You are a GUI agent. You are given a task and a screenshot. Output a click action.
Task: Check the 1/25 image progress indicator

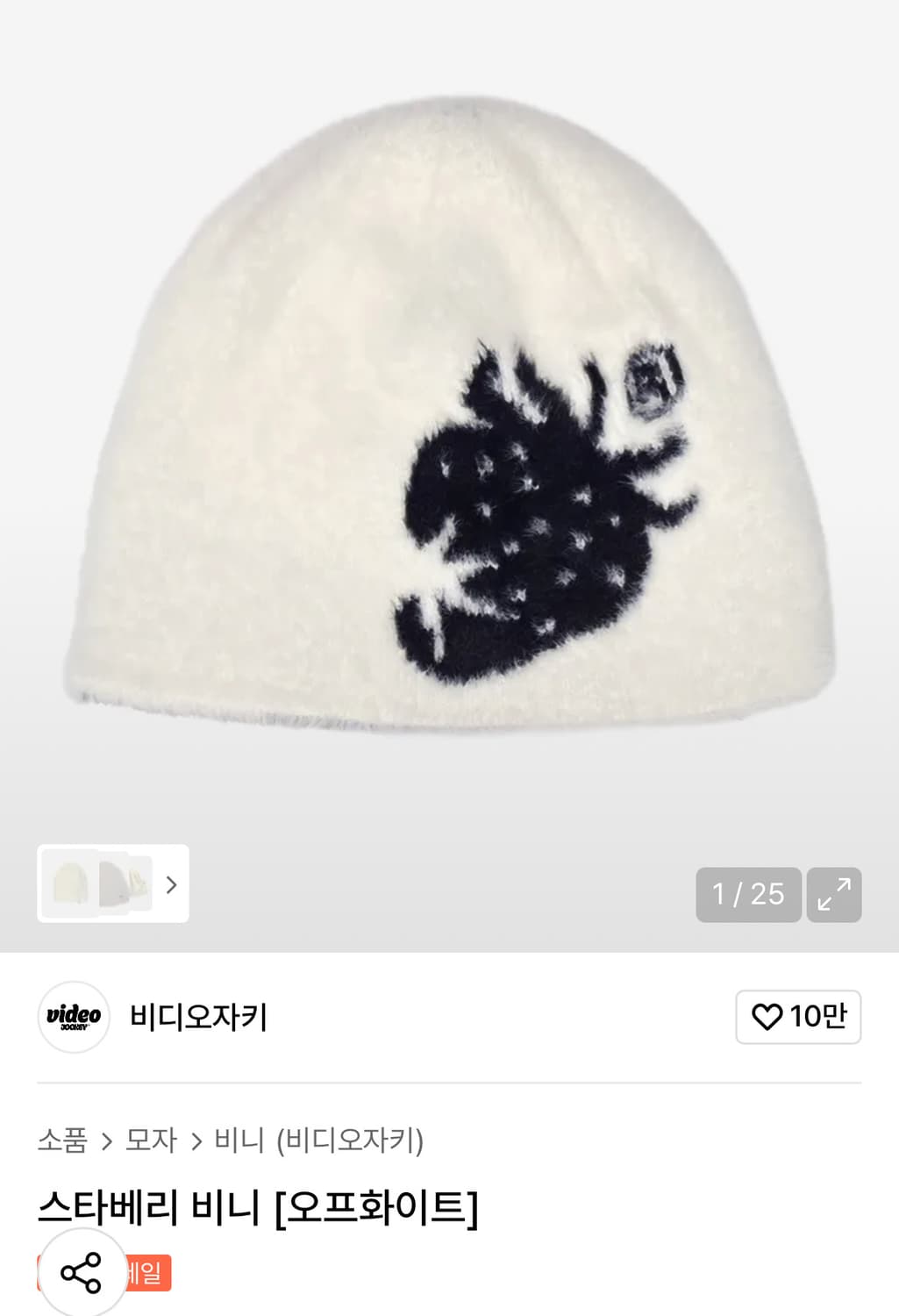749,895
